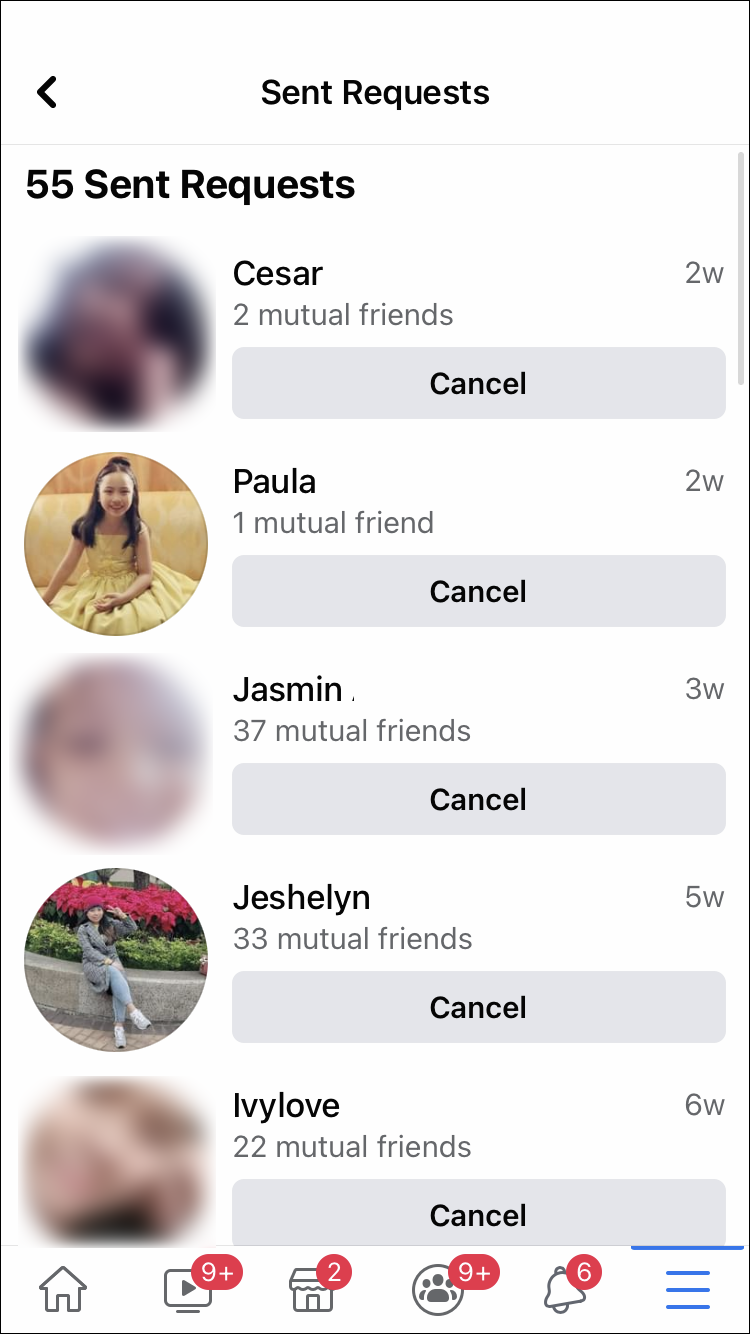Switch to the Home tab
750x1334 pixels.
point(62,1289)
